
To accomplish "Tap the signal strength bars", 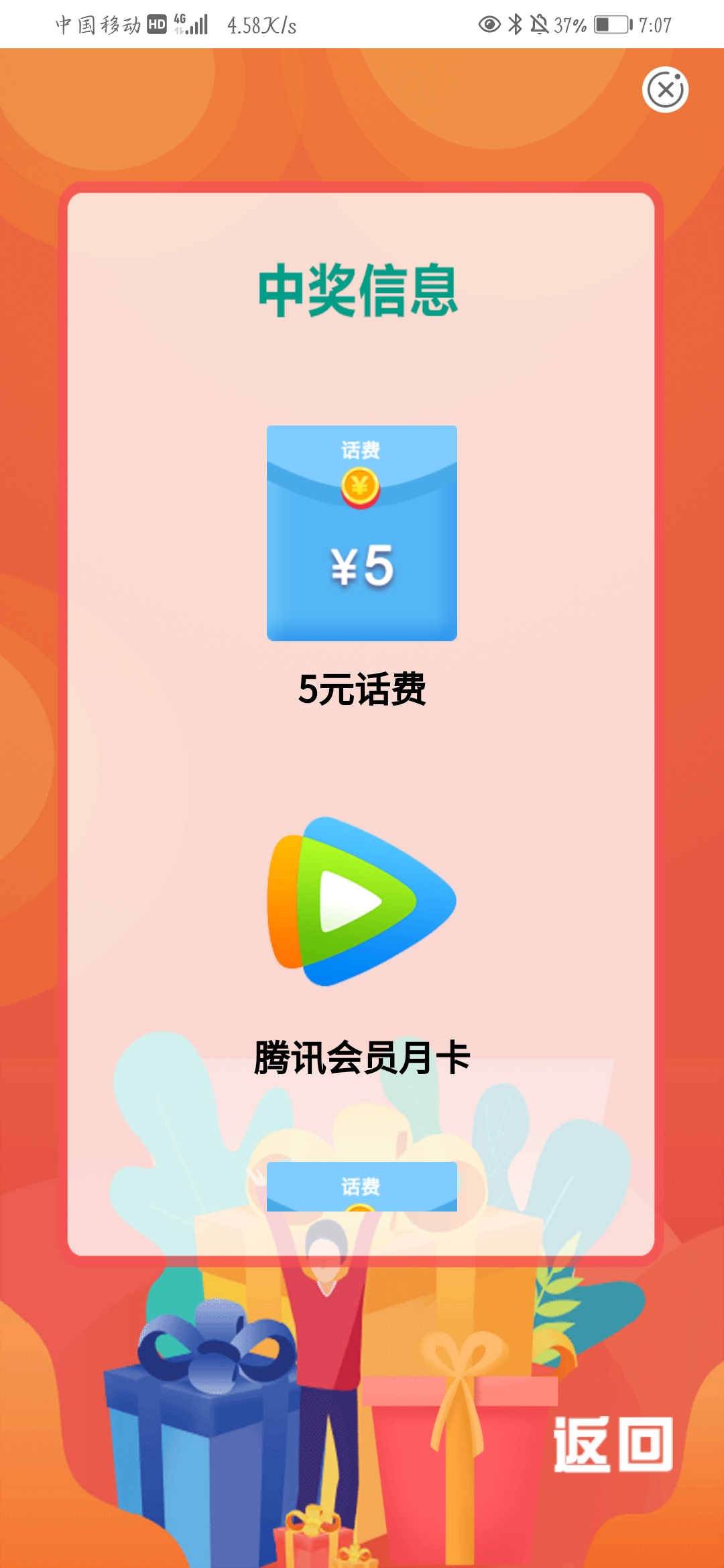I will pos(196,25).
